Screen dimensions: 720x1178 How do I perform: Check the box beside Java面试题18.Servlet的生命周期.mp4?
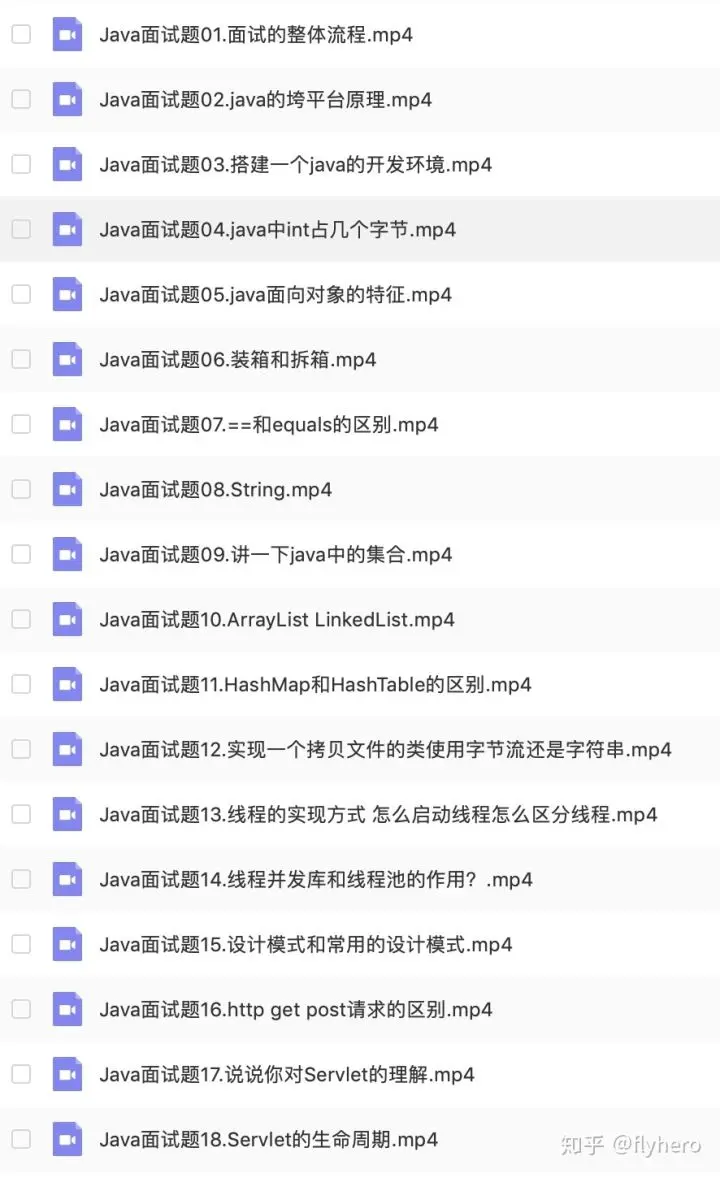pyautogui.click(x=21, y=1139)
